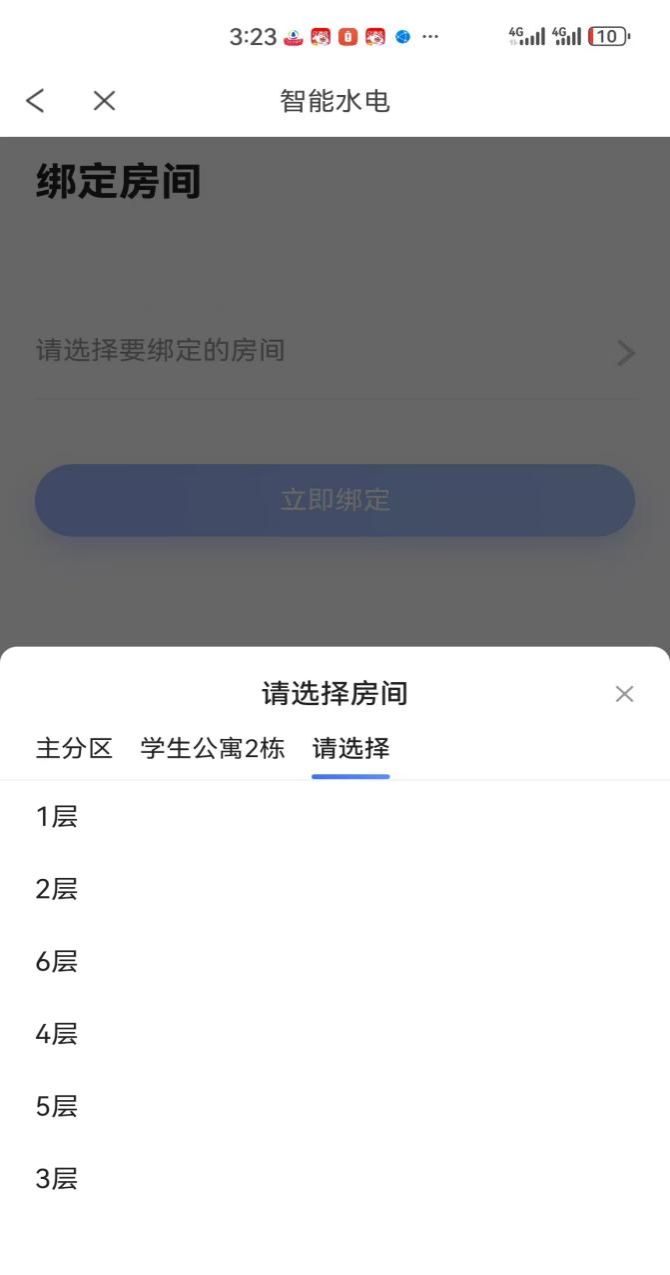This screenshot has height=1275, width=670.
Task: Switch to the 学生公寓2栋 tab
Action: click(x=212, y=748)
